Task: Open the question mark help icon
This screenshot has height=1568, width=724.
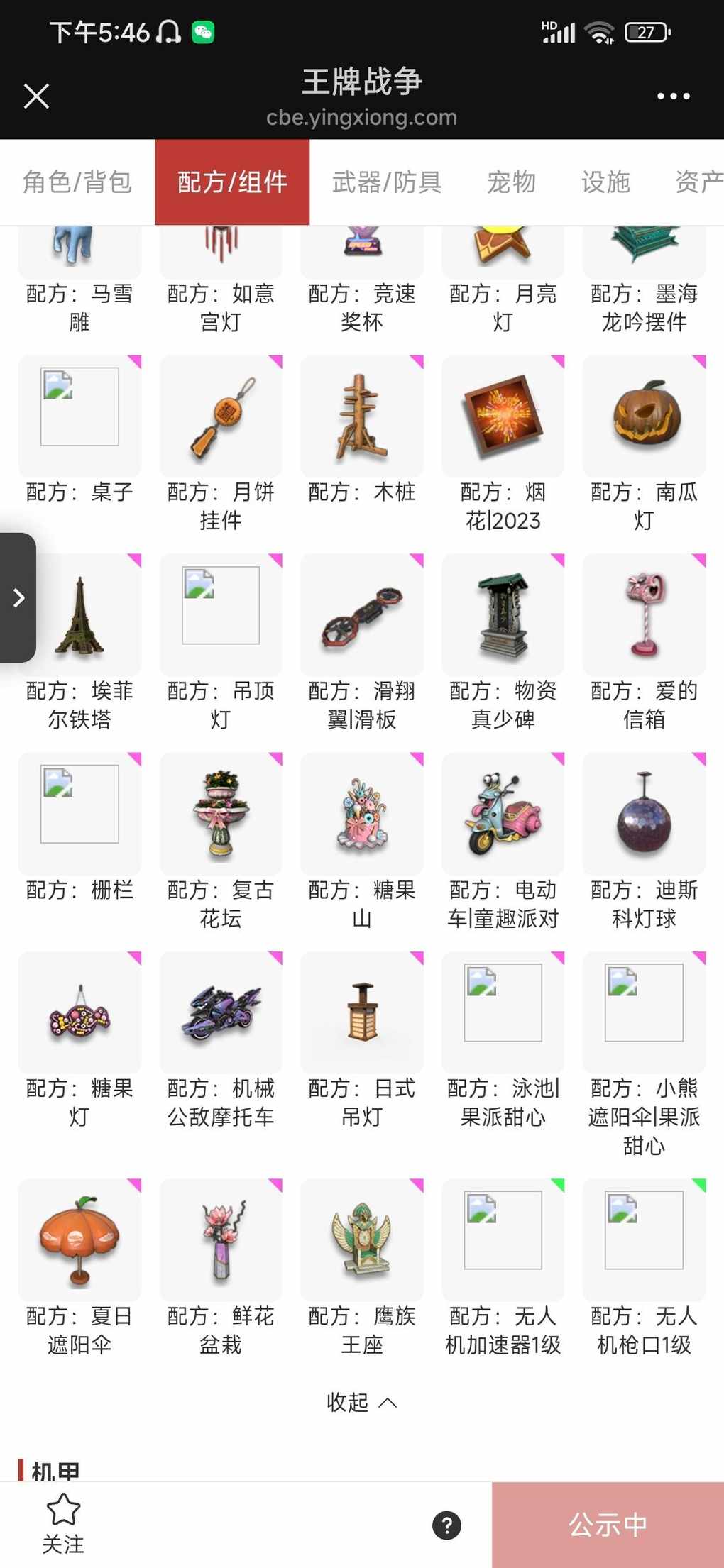Action: point(446,1525)
